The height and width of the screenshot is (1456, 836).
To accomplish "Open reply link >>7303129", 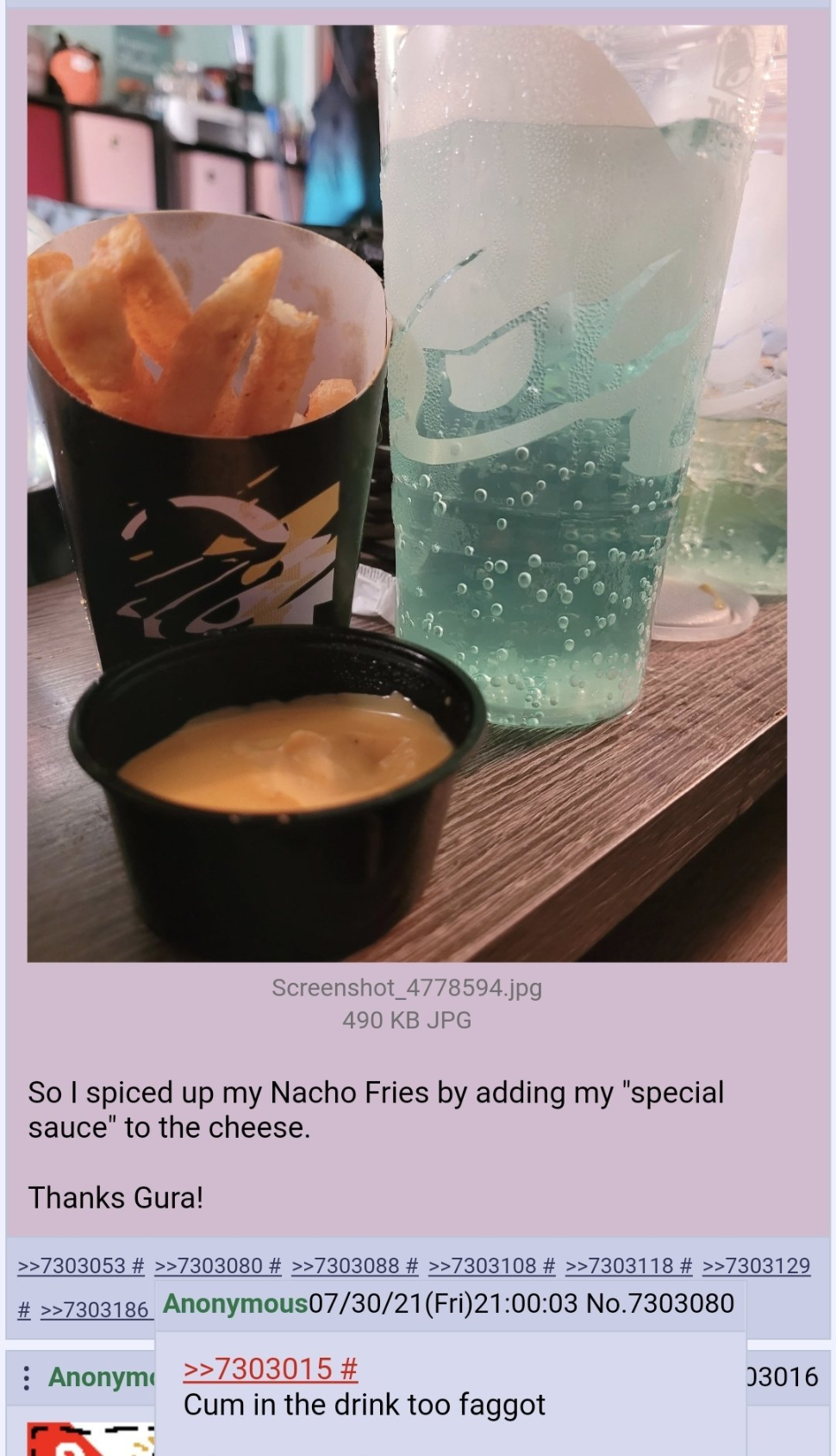I will 756,1265.
